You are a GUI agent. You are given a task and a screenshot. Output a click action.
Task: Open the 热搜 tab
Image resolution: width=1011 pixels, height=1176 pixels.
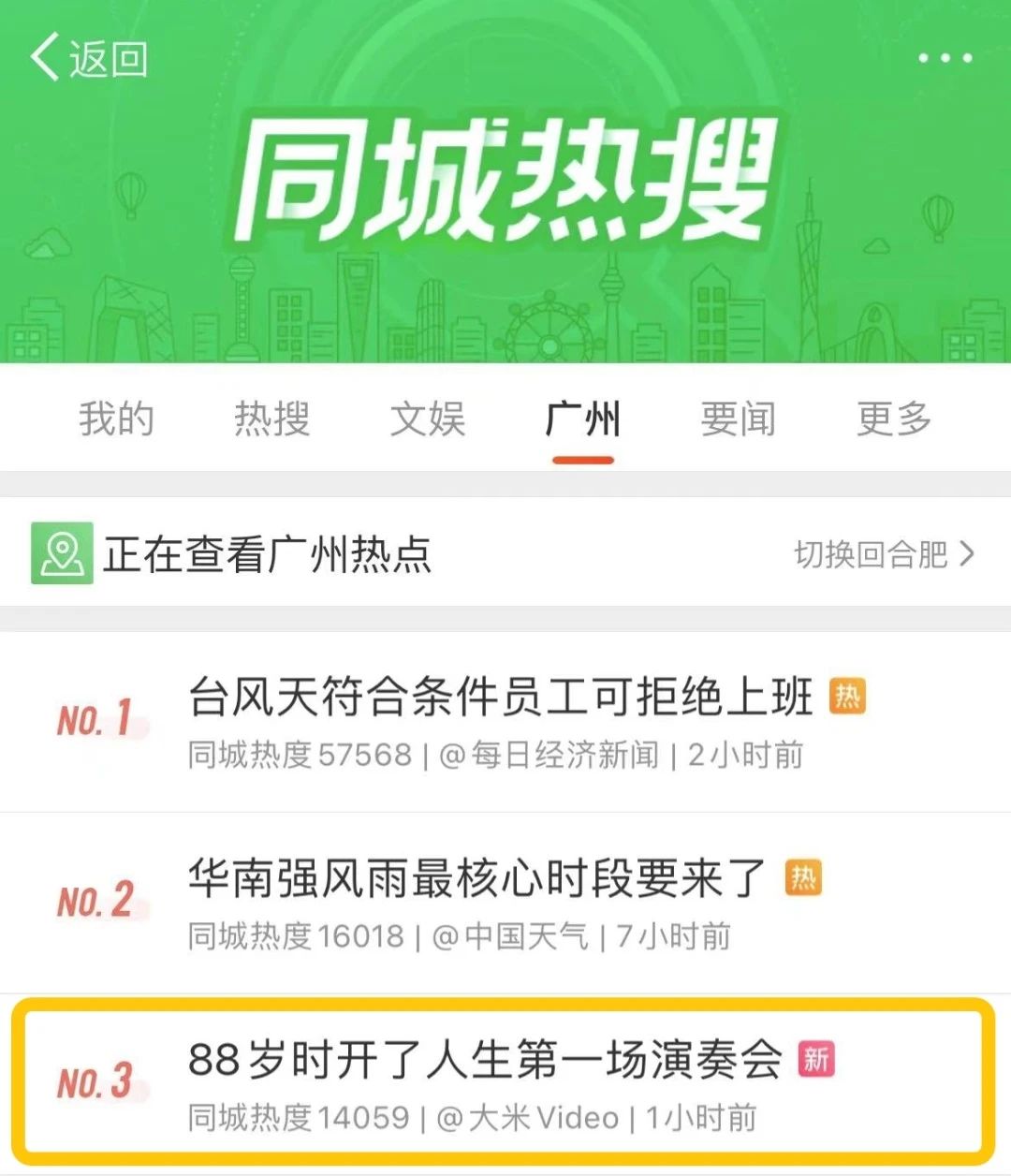coord(271,419)
